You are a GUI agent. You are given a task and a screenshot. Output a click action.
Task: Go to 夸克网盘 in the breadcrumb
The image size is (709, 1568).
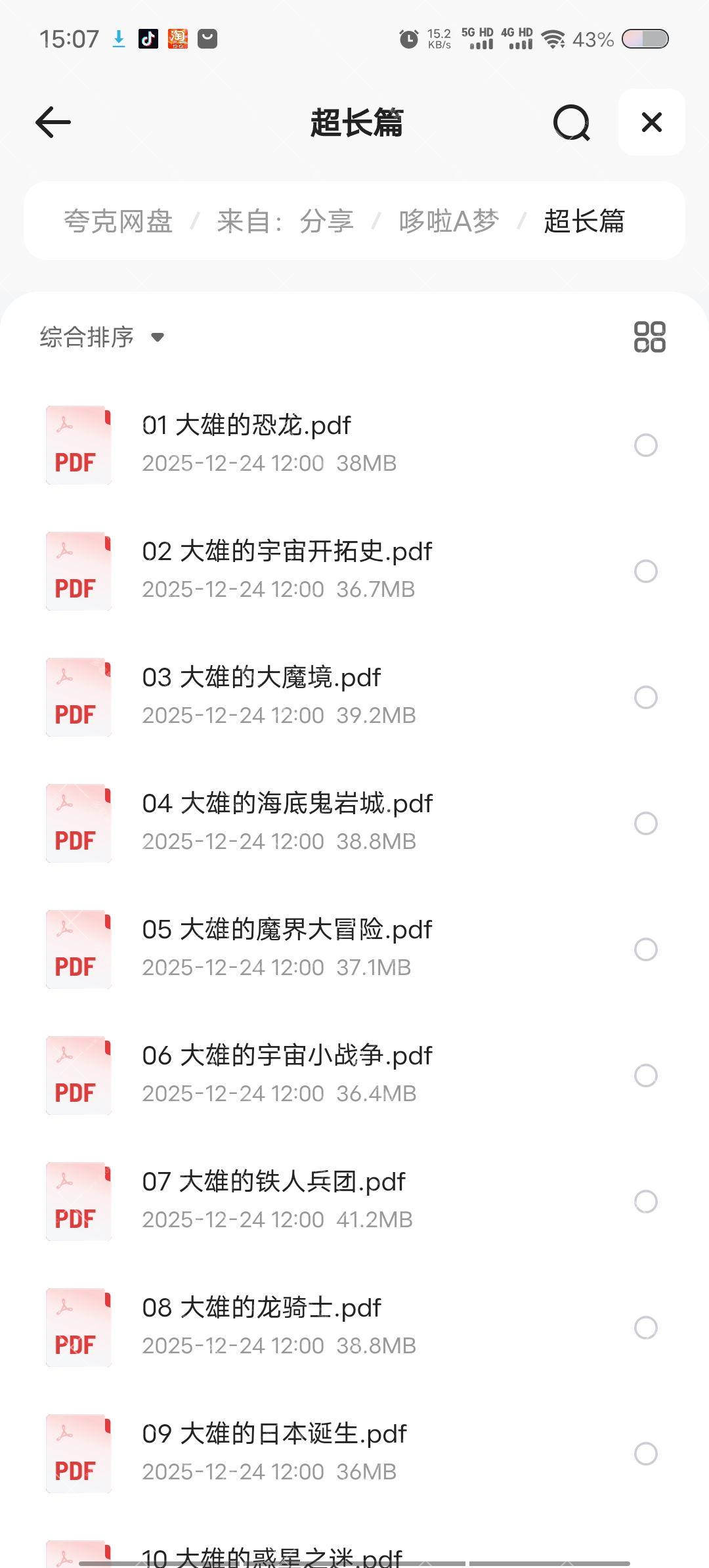click(x=118, y=221)
